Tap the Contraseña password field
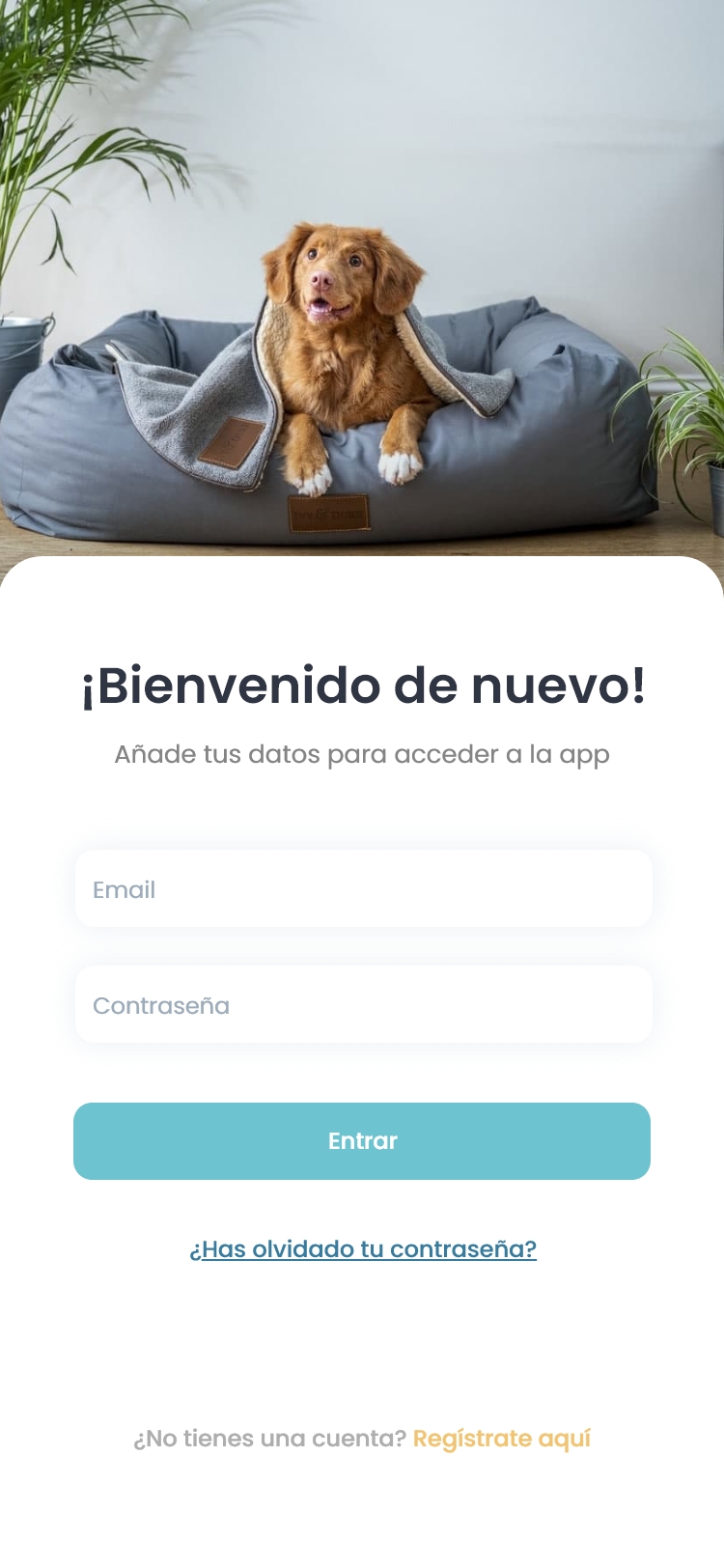 363,1005
